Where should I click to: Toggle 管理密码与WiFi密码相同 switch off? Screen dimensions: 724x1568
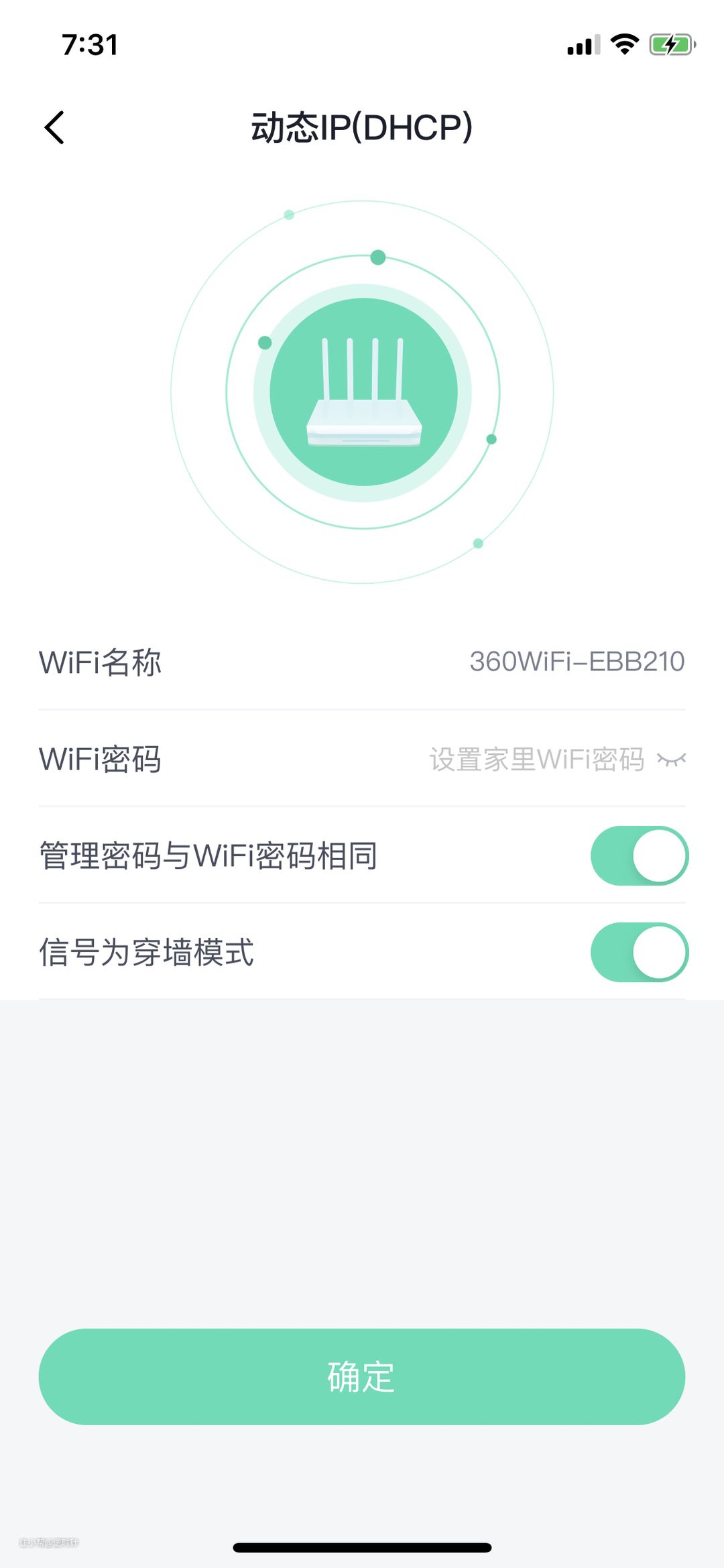[x=639, y=856]
